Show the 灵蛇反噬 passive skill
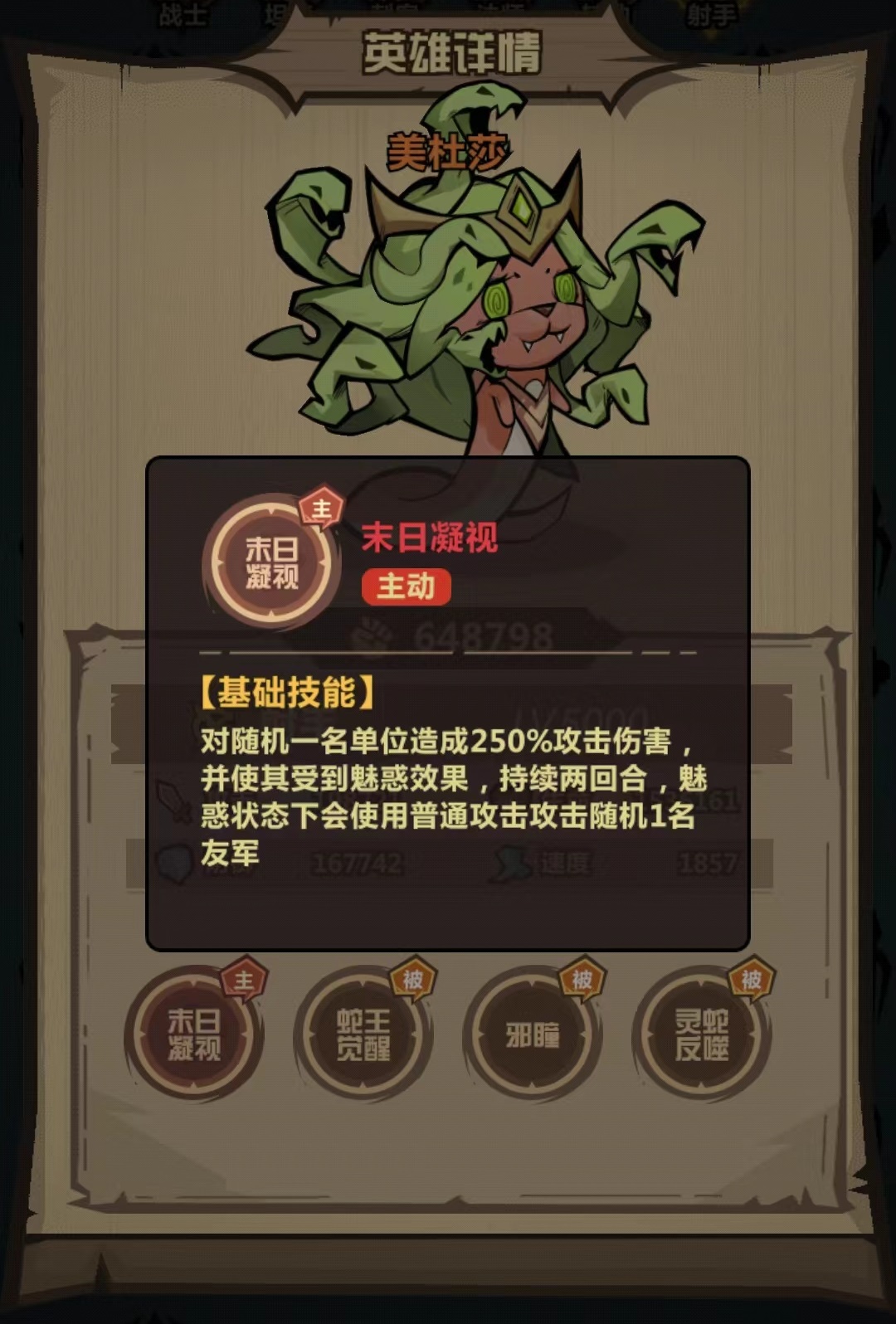 [702, 1034]
